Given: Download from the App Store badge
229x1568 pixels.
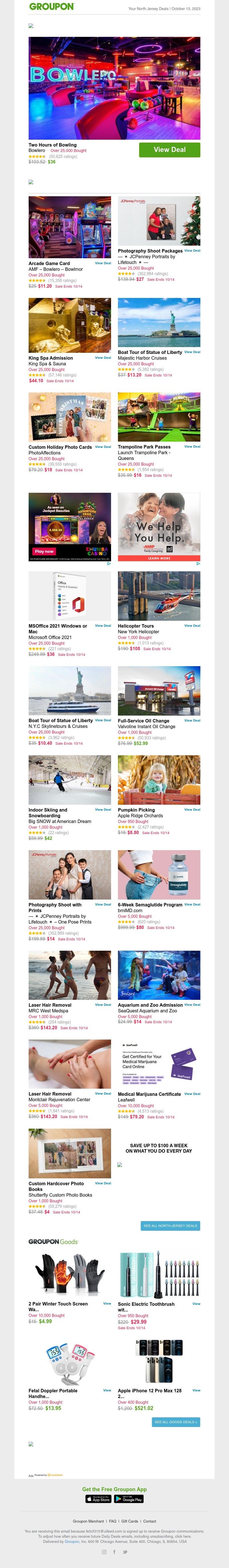Looking at the screenshot, I should tap(98, 1499).
